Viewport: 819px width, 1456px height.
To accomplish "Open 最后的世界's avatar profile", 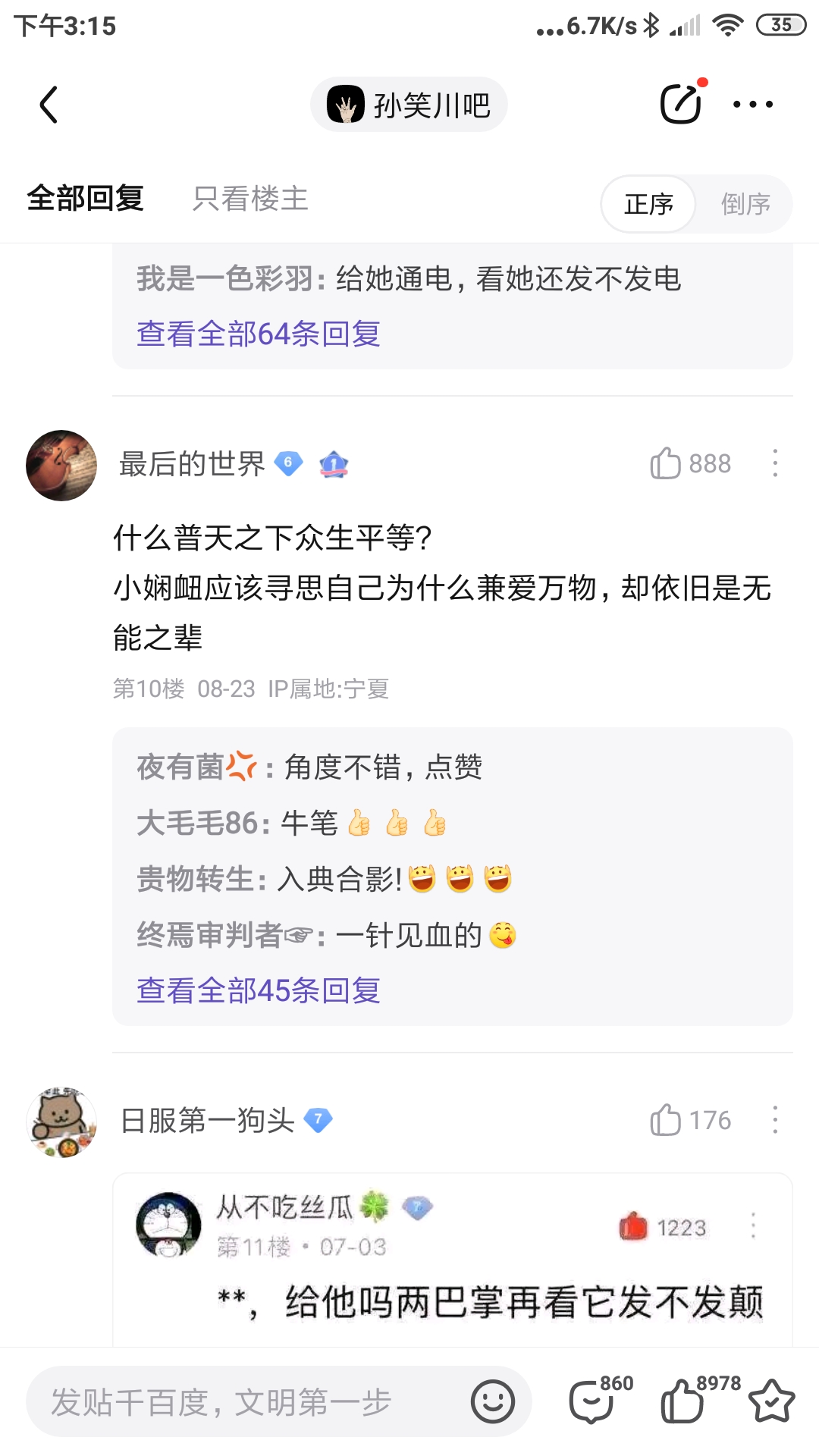I will (61, 466).
